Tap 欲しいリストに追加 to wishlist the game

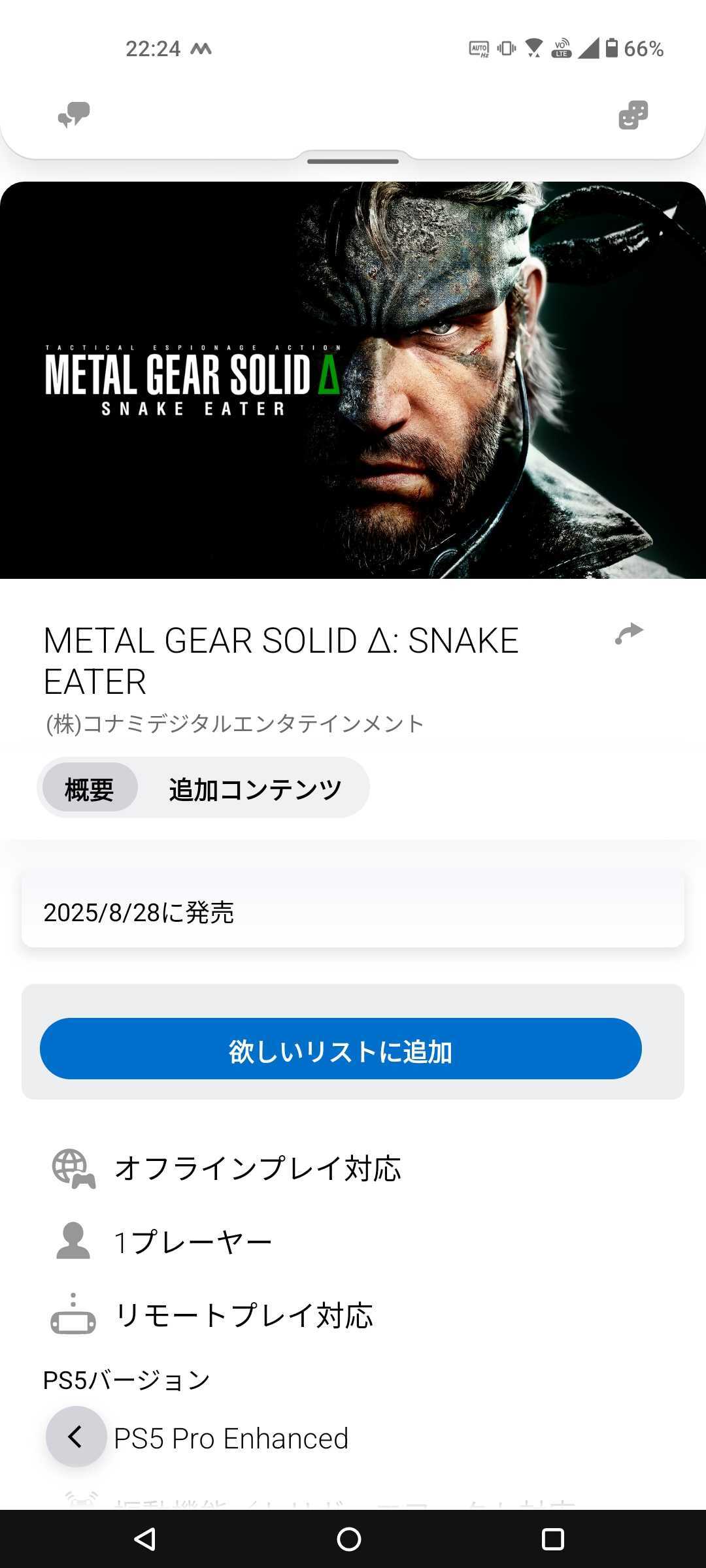tap(340, 1049)
